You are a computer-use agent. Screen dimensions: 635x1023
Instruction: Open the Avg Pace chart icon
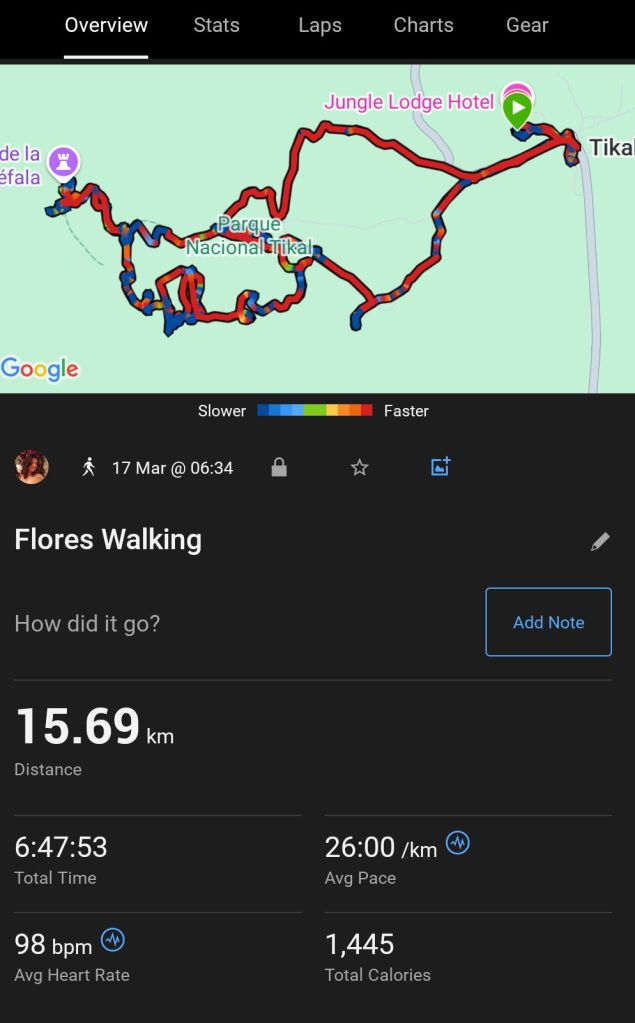[457, 843]
